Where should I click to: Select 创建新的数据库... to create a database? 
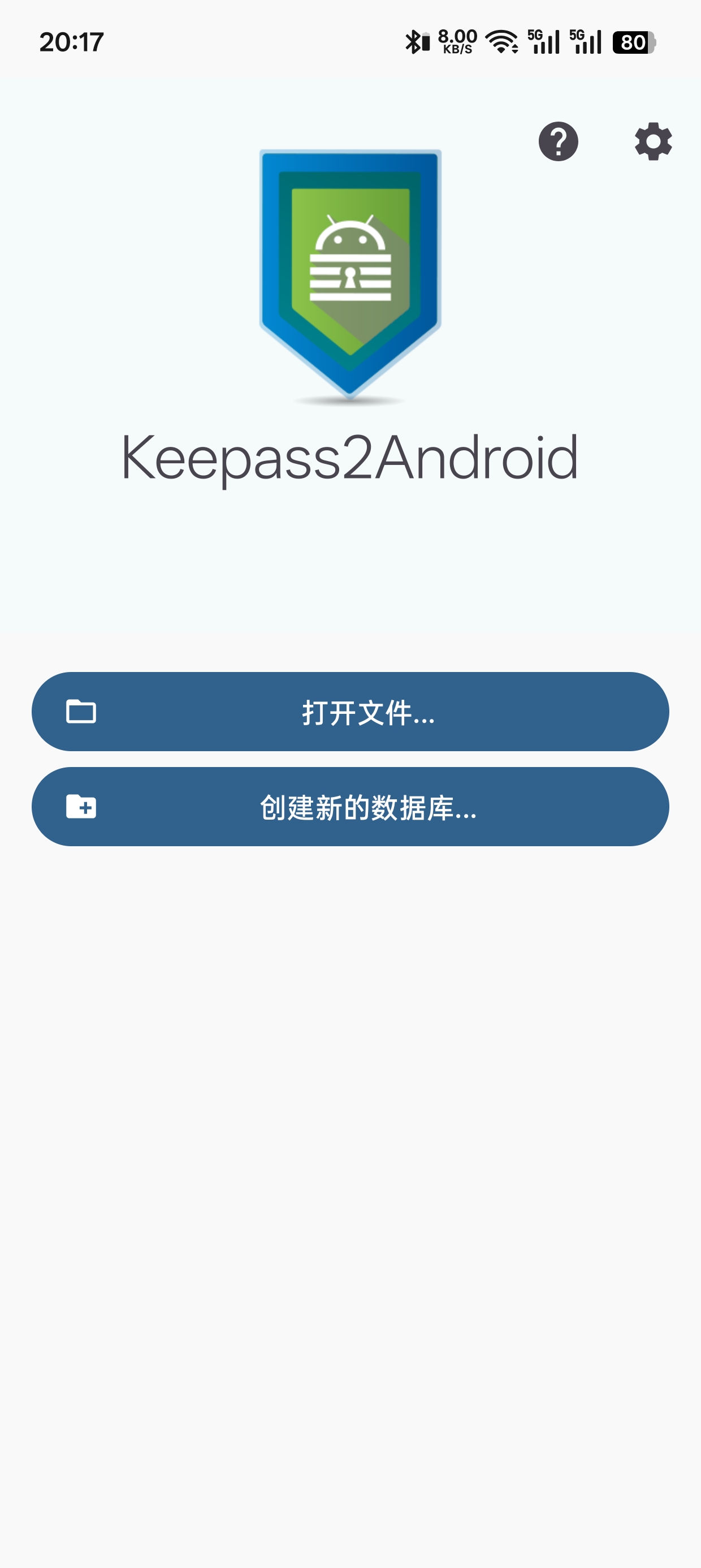(x=350, y=807)
